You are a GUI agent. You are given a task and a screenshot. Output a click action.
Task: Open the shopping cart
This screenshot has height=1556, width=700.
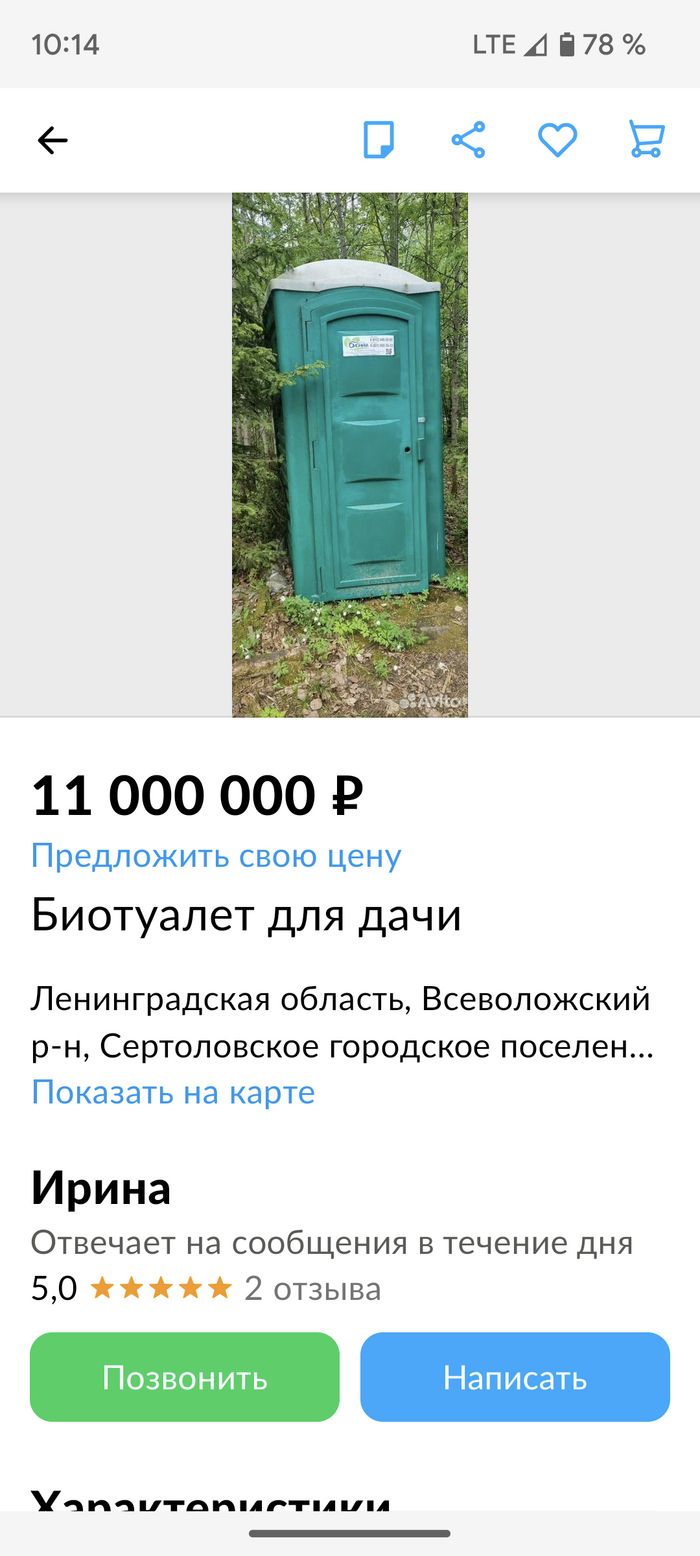(x=646, y=140)
